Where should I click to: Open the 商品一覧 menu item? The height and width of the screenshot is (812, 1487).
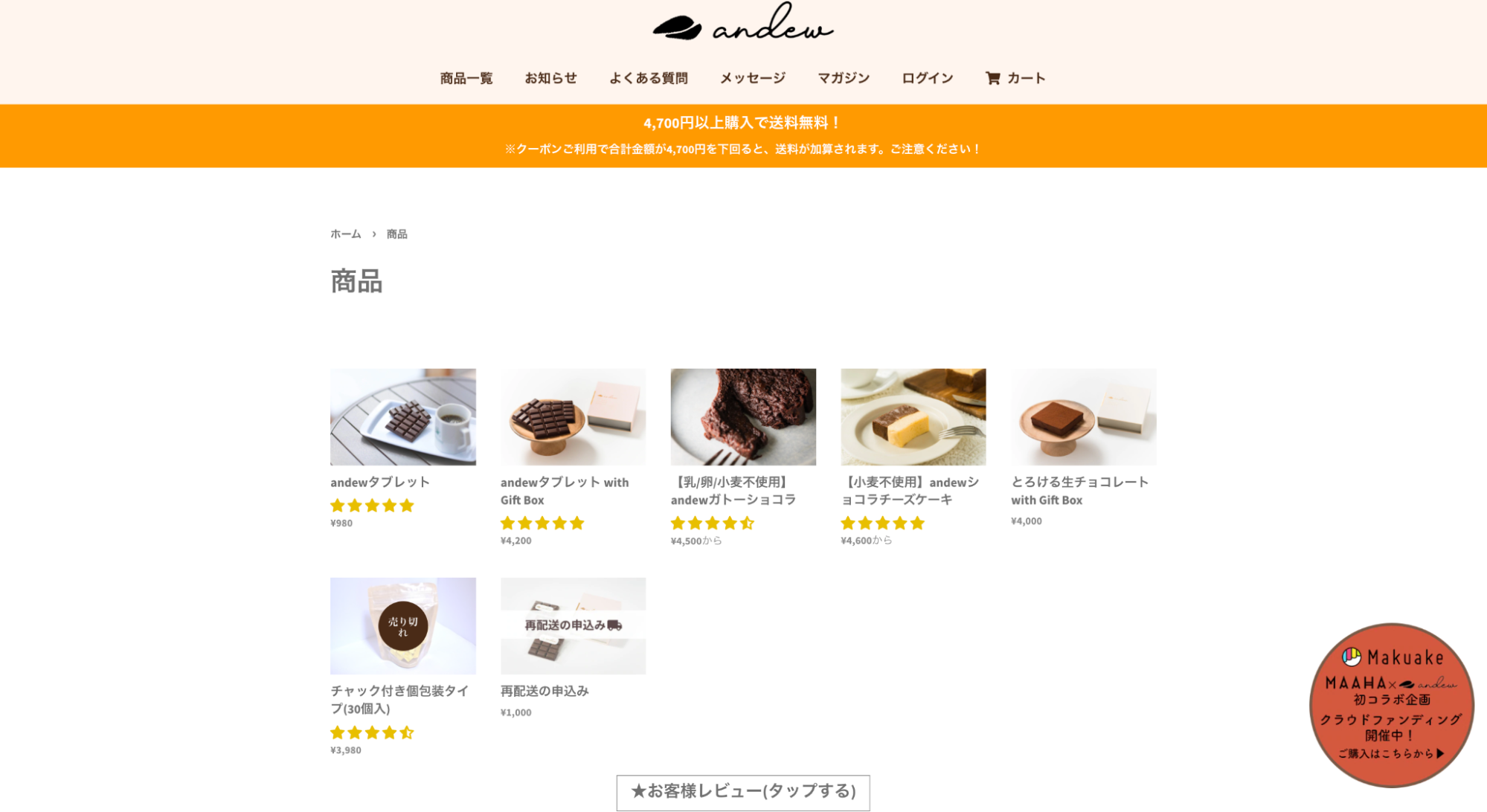pos(466,78)
